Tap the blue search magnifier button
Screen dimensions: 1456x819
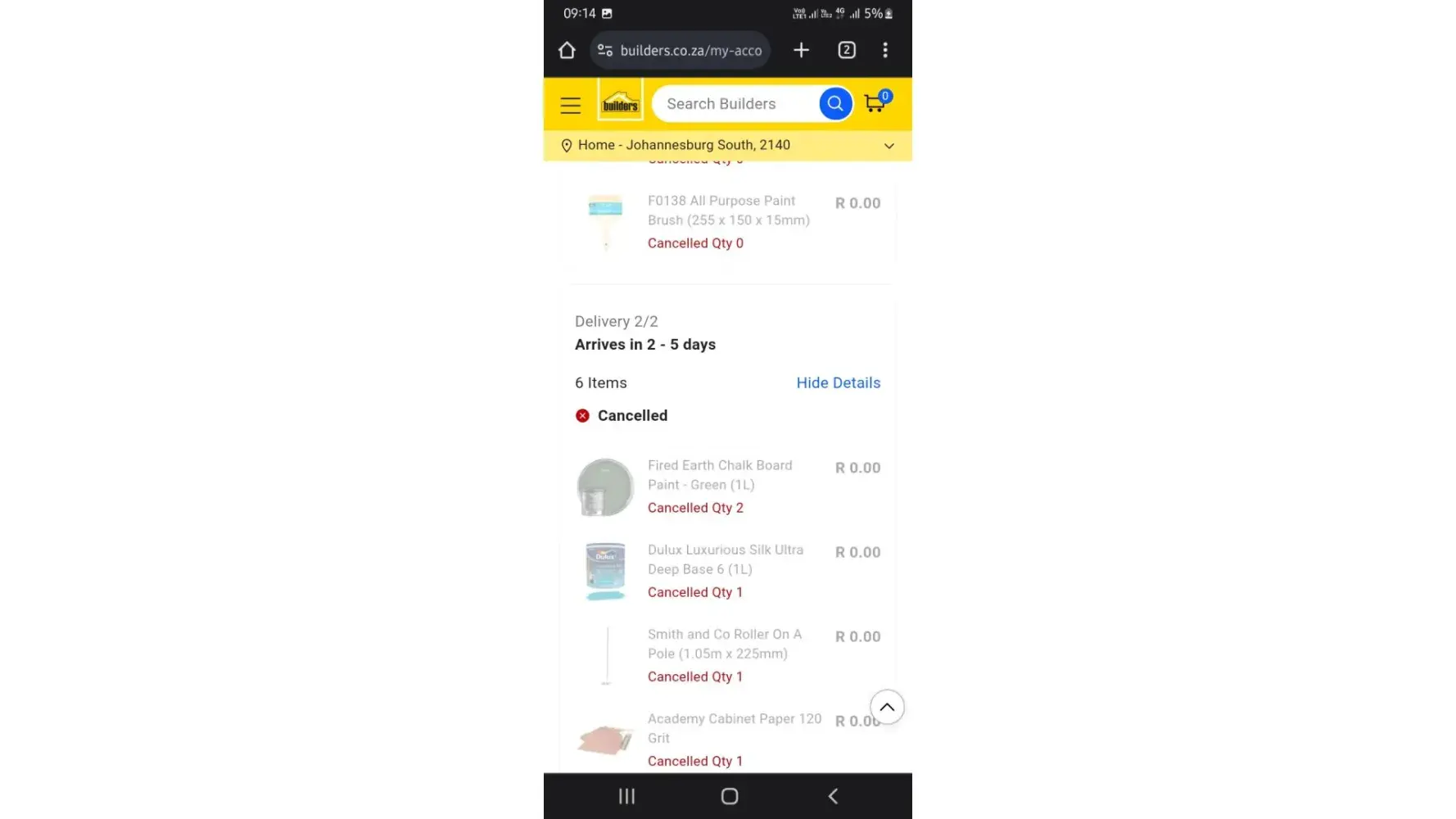point(834,104)
